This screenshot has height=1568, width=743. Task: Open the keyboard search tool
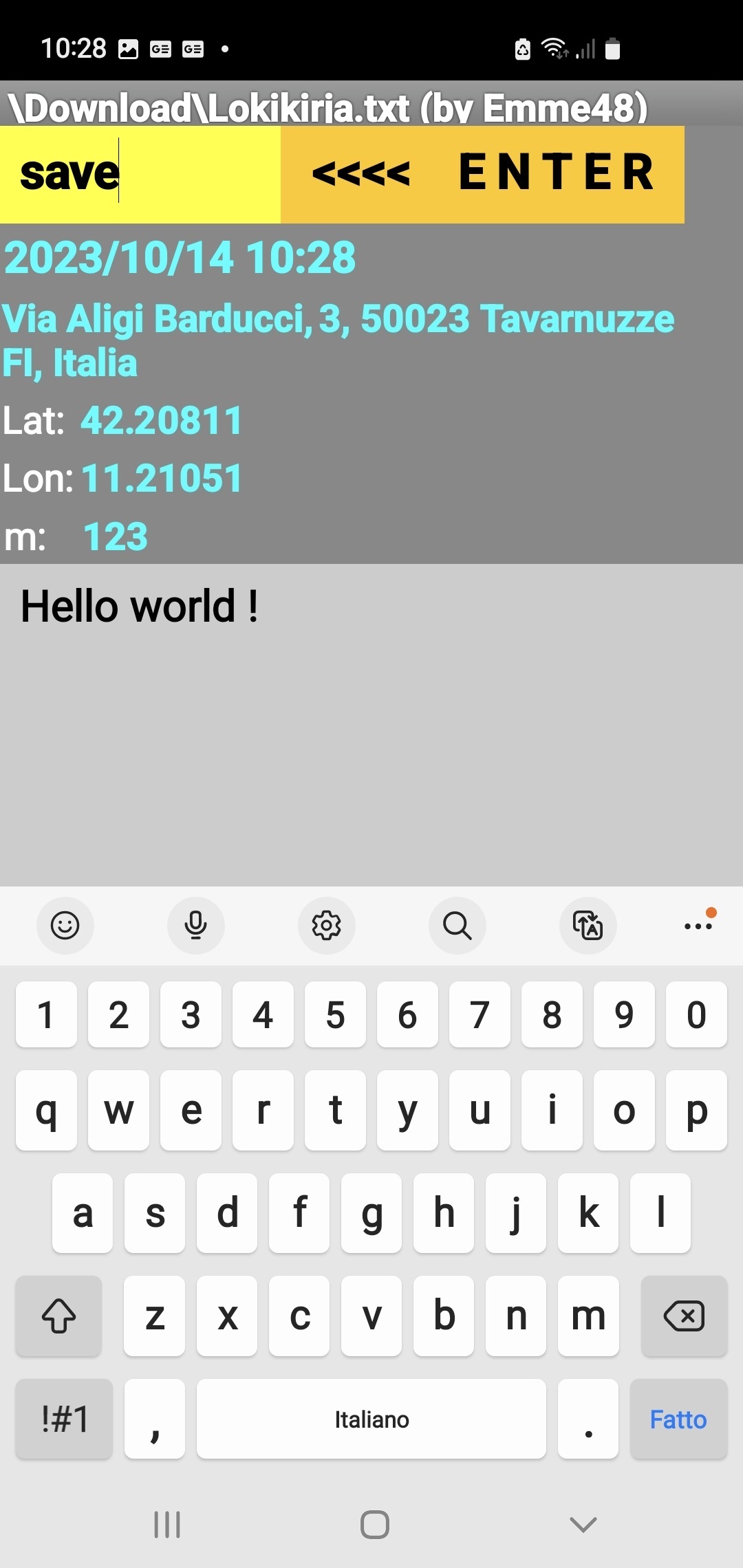click(457, 926)
